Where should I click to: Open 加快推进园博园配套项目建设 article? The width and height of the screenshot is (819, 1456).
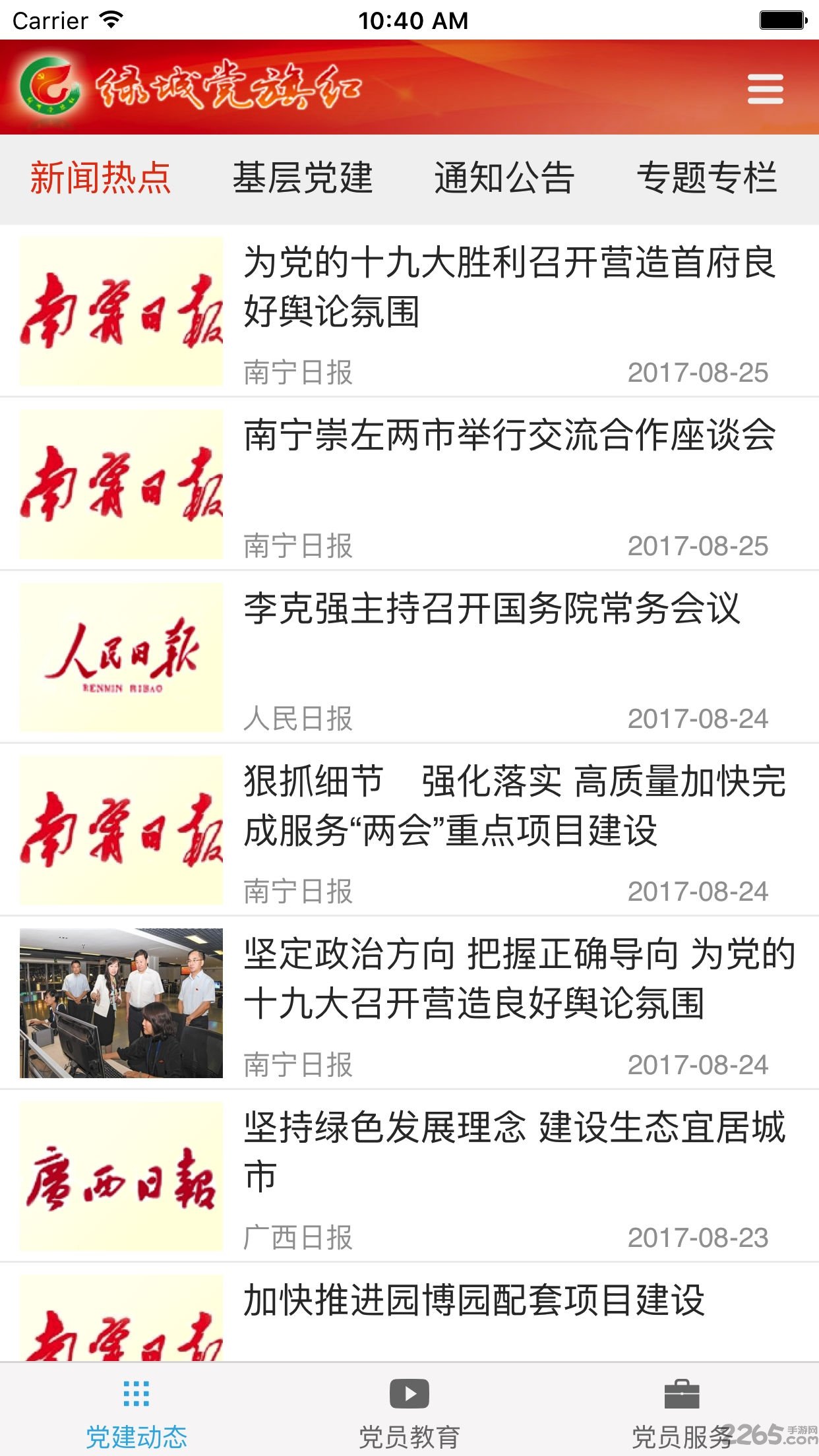click(x=473, y=1300)
